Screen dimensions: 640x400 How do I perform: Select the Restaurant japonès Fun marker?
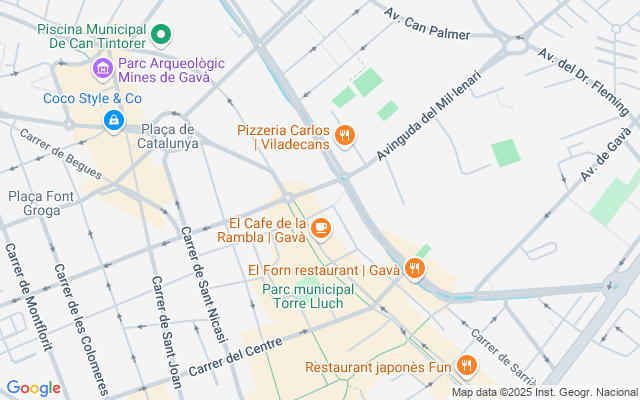[466, 366]
